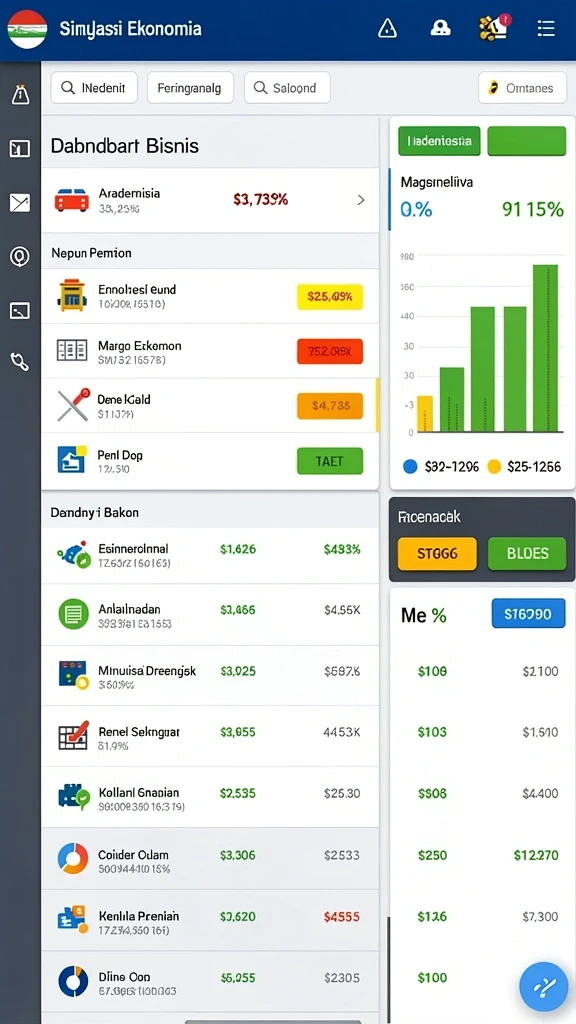The width and height of the screenshot is (576, 1024).
Task: Open the Esinnerolnnal list row
Action: click(210, 555)
